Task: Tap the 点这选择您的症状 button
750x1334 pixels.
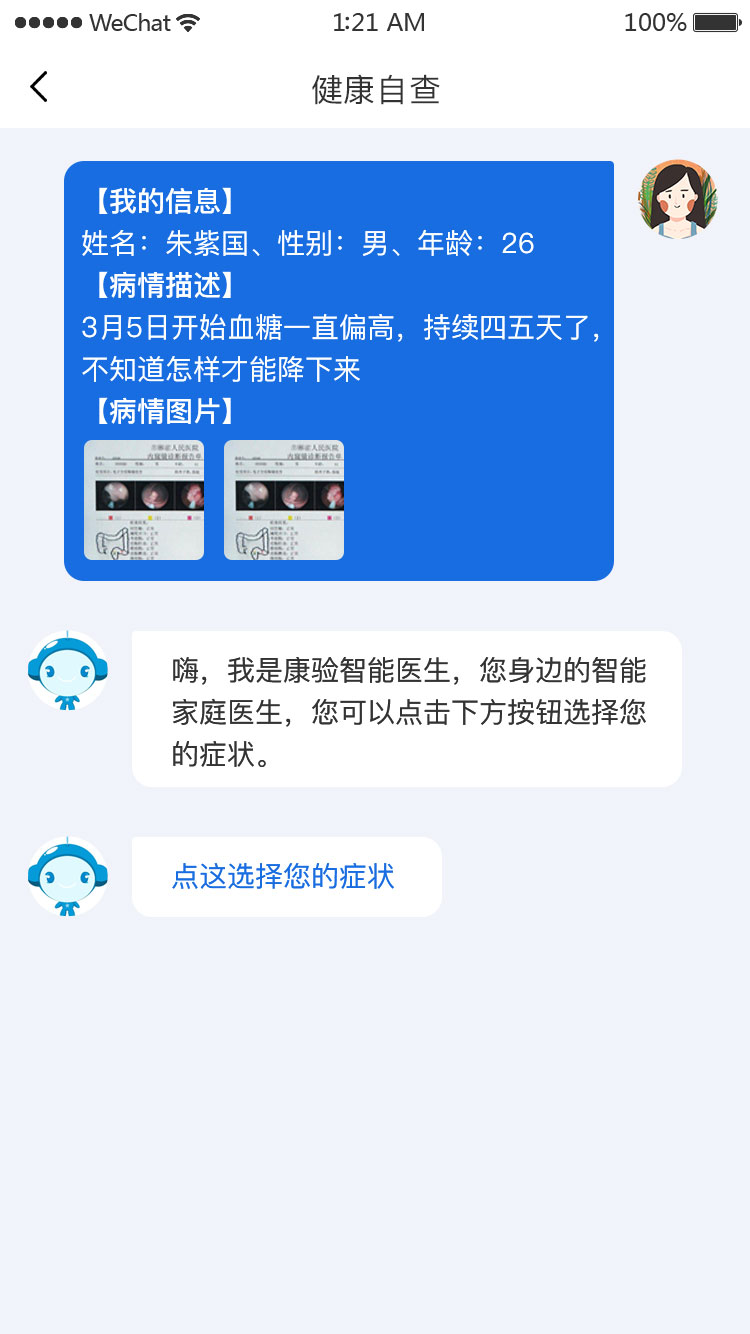Action: (x=286, y=877)
